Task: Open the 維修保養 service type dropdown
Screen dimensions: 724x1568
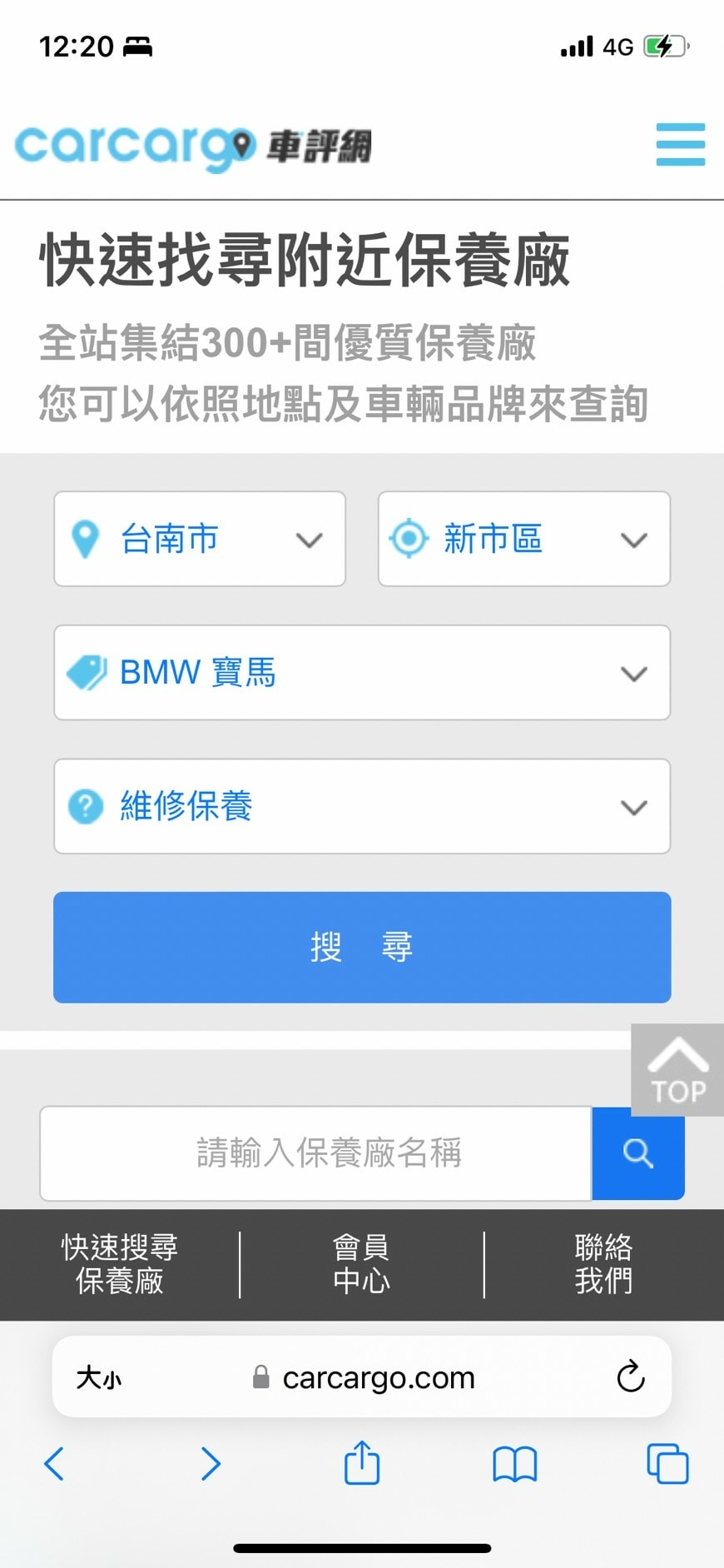Action: [361, 805]
